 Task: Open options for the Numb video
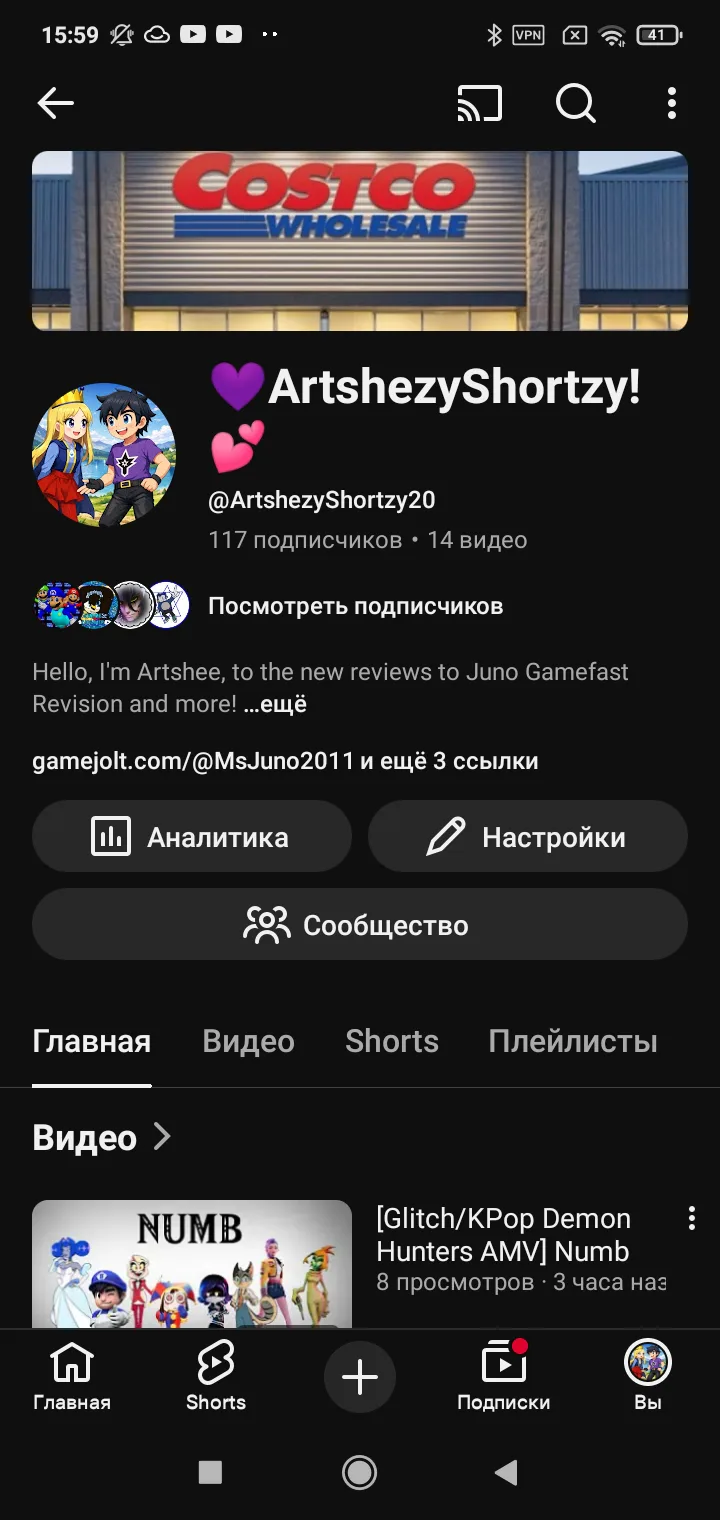tap(691, 1218)
